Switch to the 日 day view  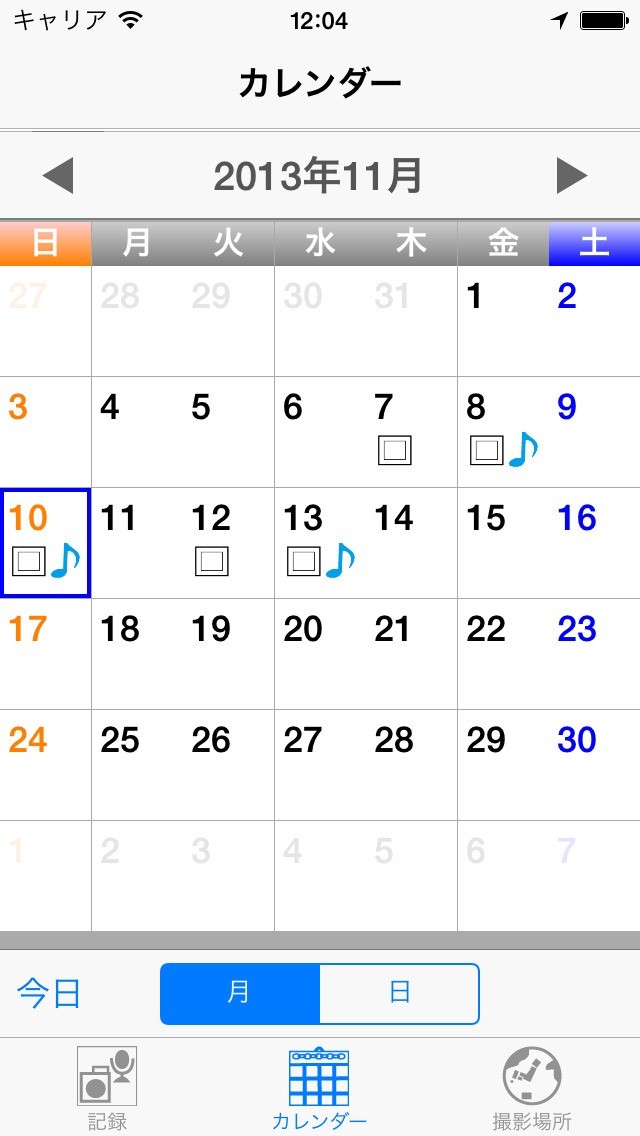click(x=399, y=993)
